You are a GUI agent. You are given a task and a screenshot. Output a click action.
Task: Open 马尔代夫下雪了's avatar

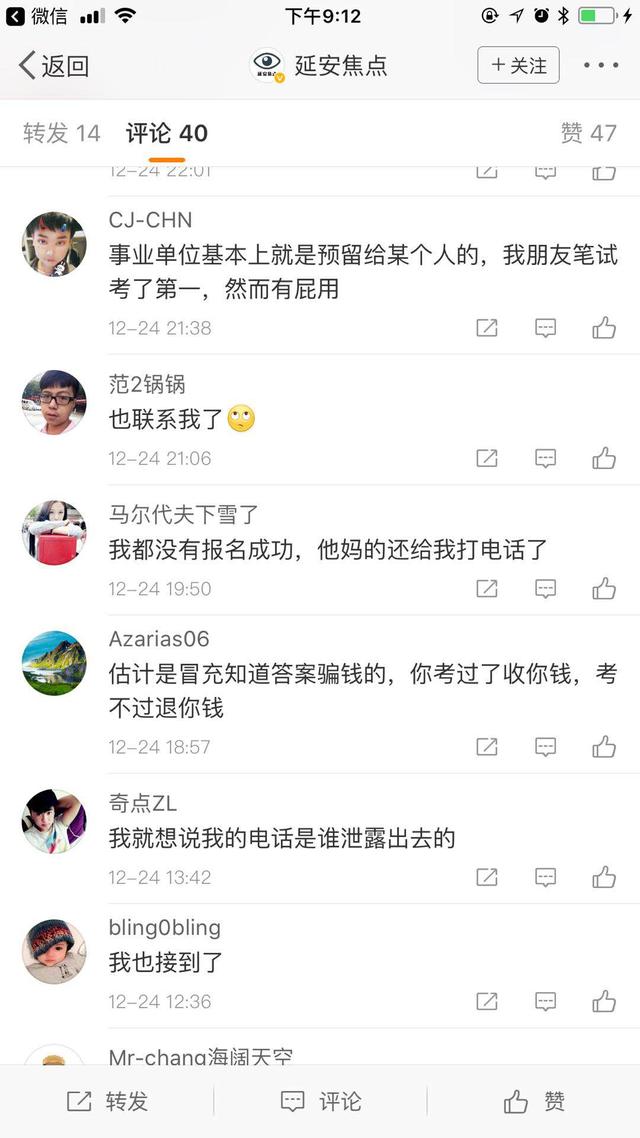[54, 533]
